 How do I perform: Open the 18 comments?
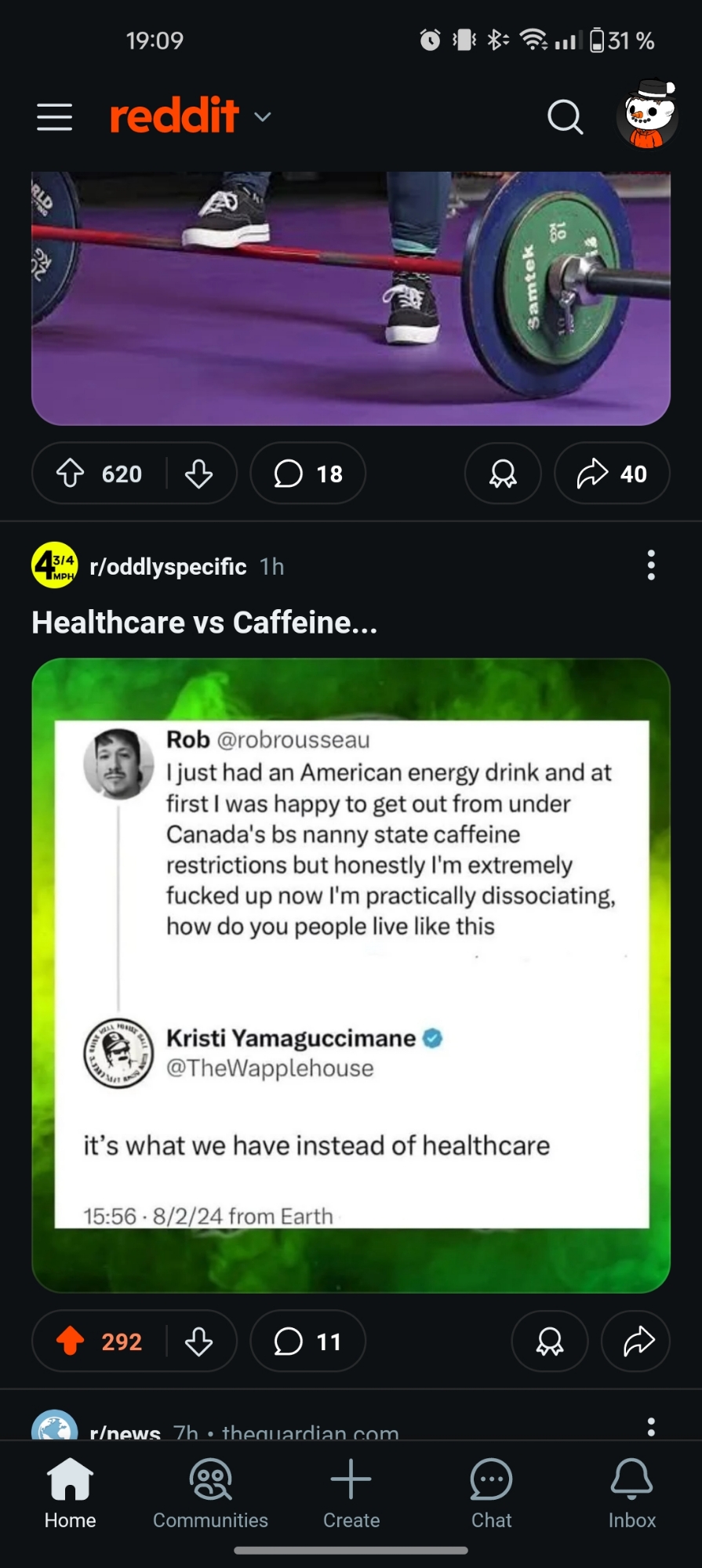coord(307,474)
